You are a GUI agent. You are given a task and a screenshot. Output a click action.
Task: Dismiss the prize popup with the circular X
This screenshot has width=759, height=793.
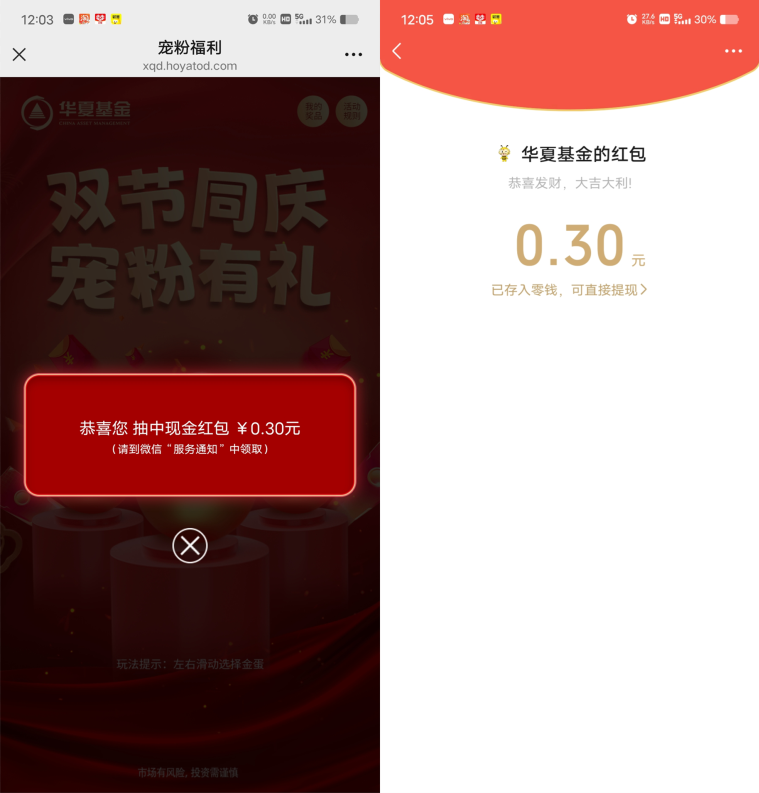tap(189, 546)
